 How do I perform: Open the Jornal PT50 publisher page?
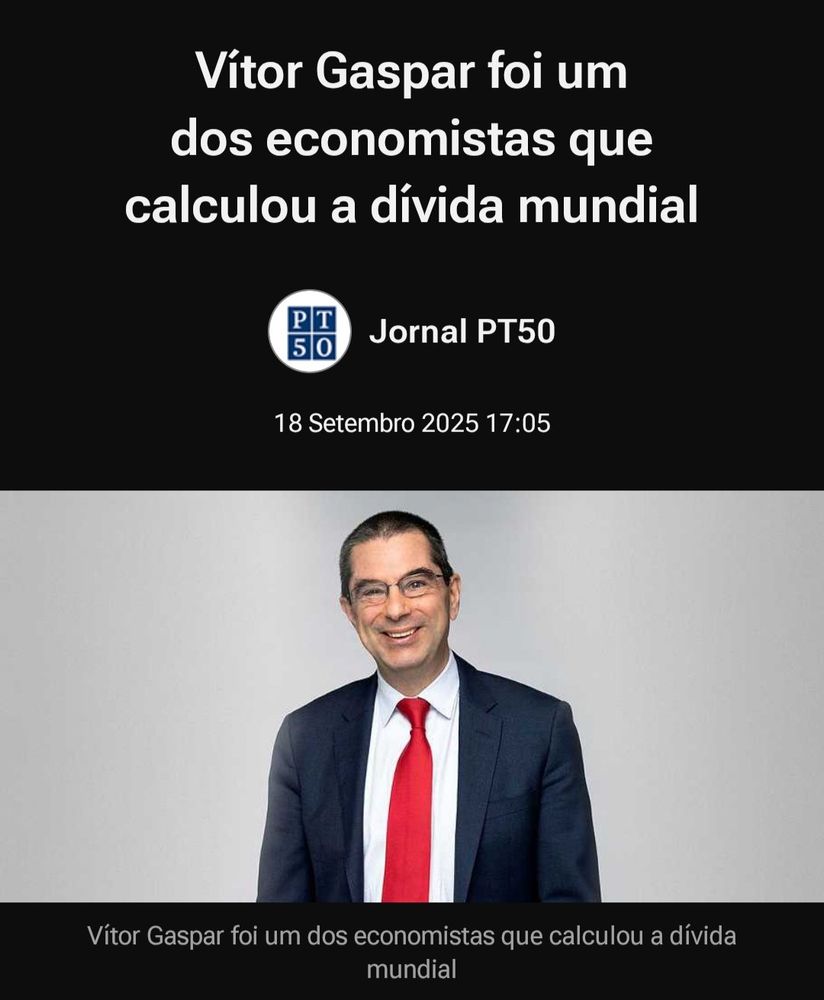point(461,332)
